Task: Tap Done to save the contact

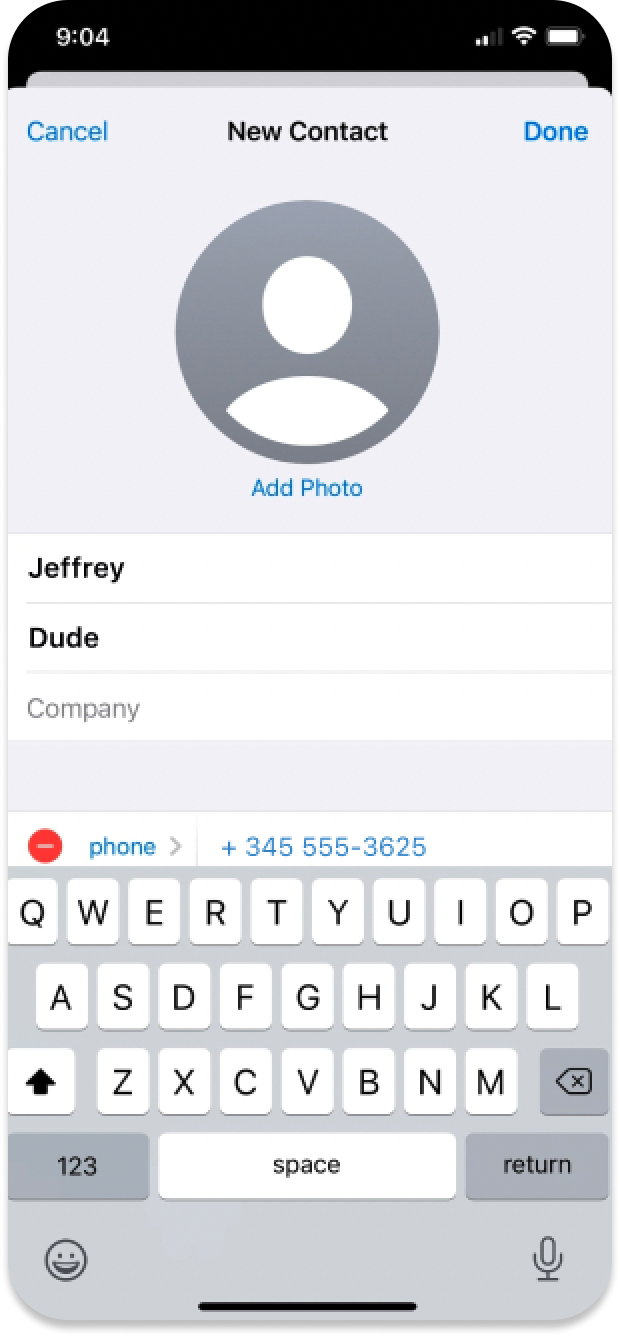Action: (555, 131)
